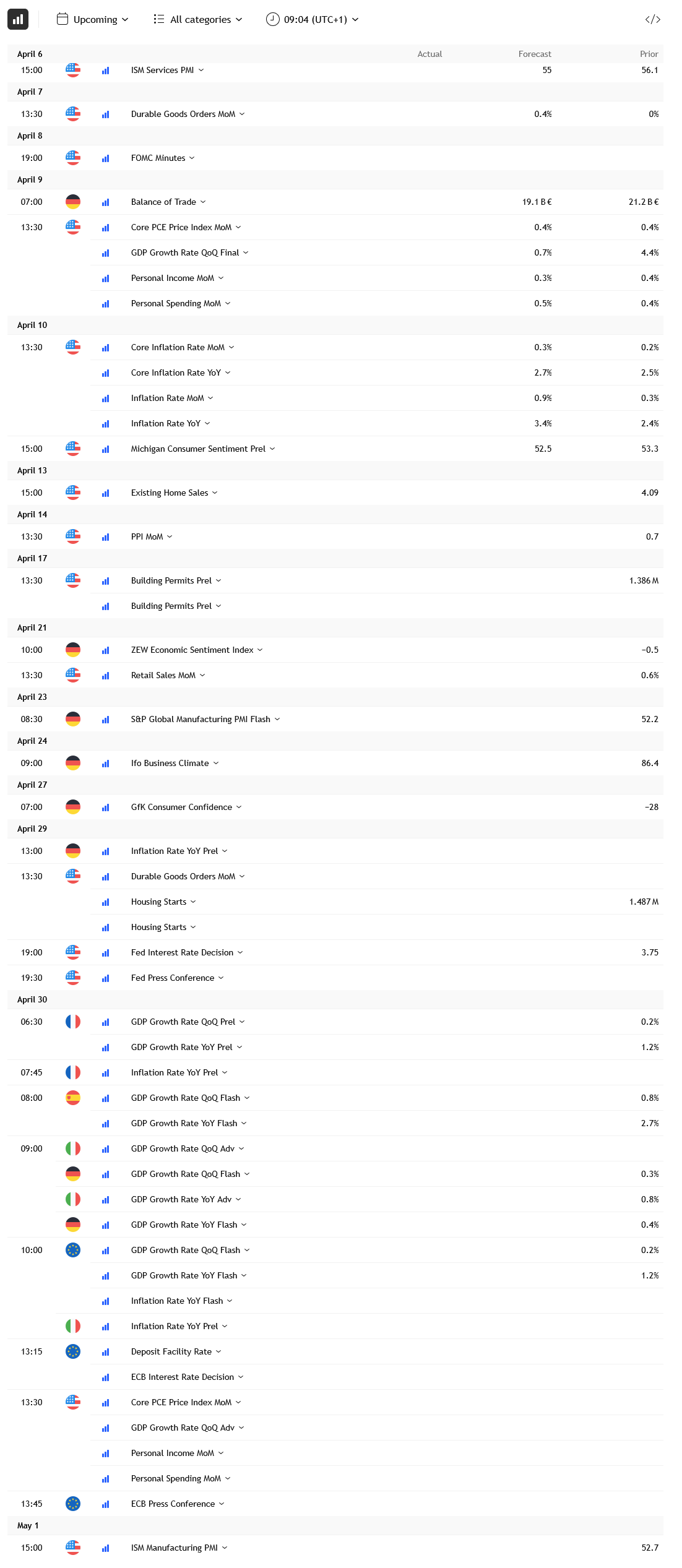Expand GfK Consumer Confidence
Viewport: 682px width, 1568px height.
(x=186, y=807)
